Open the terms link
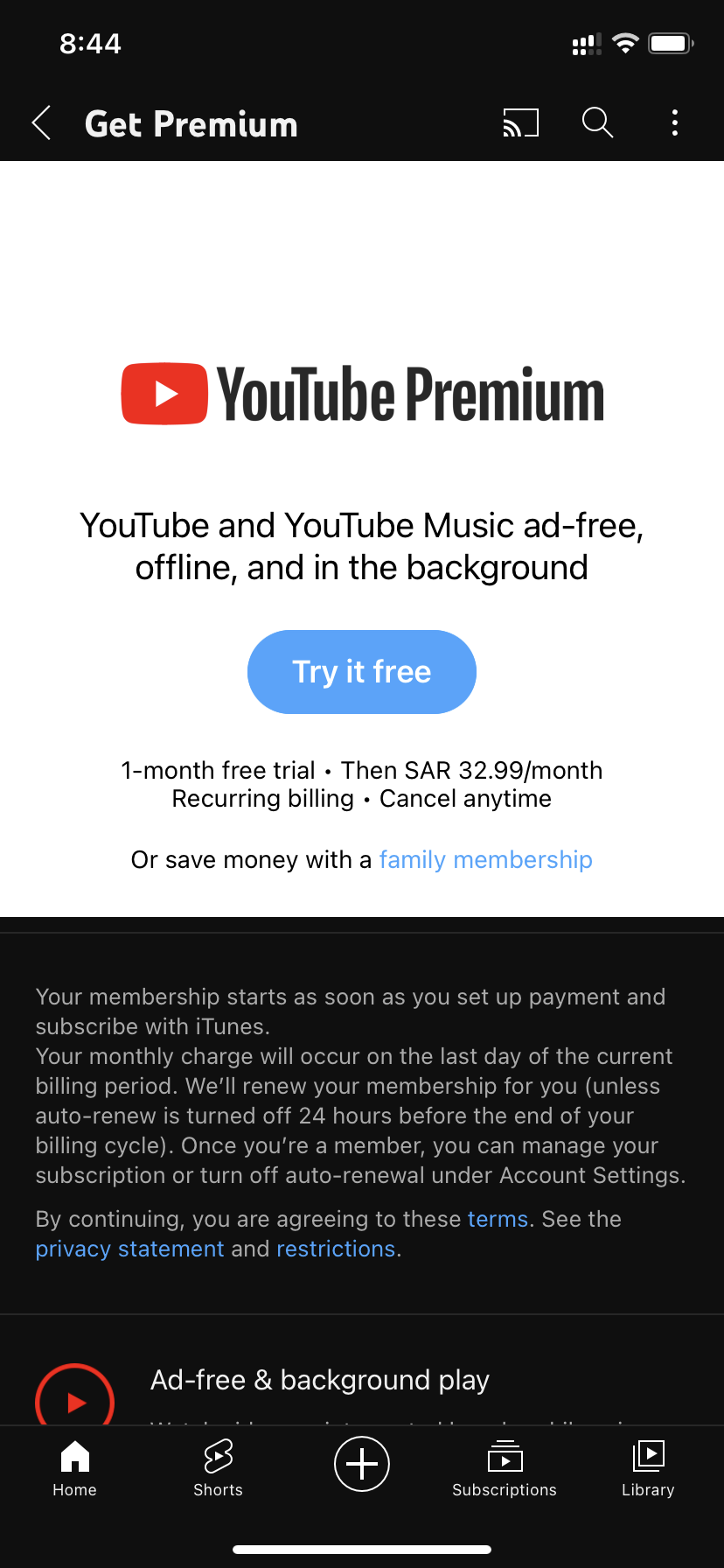 498,1219
